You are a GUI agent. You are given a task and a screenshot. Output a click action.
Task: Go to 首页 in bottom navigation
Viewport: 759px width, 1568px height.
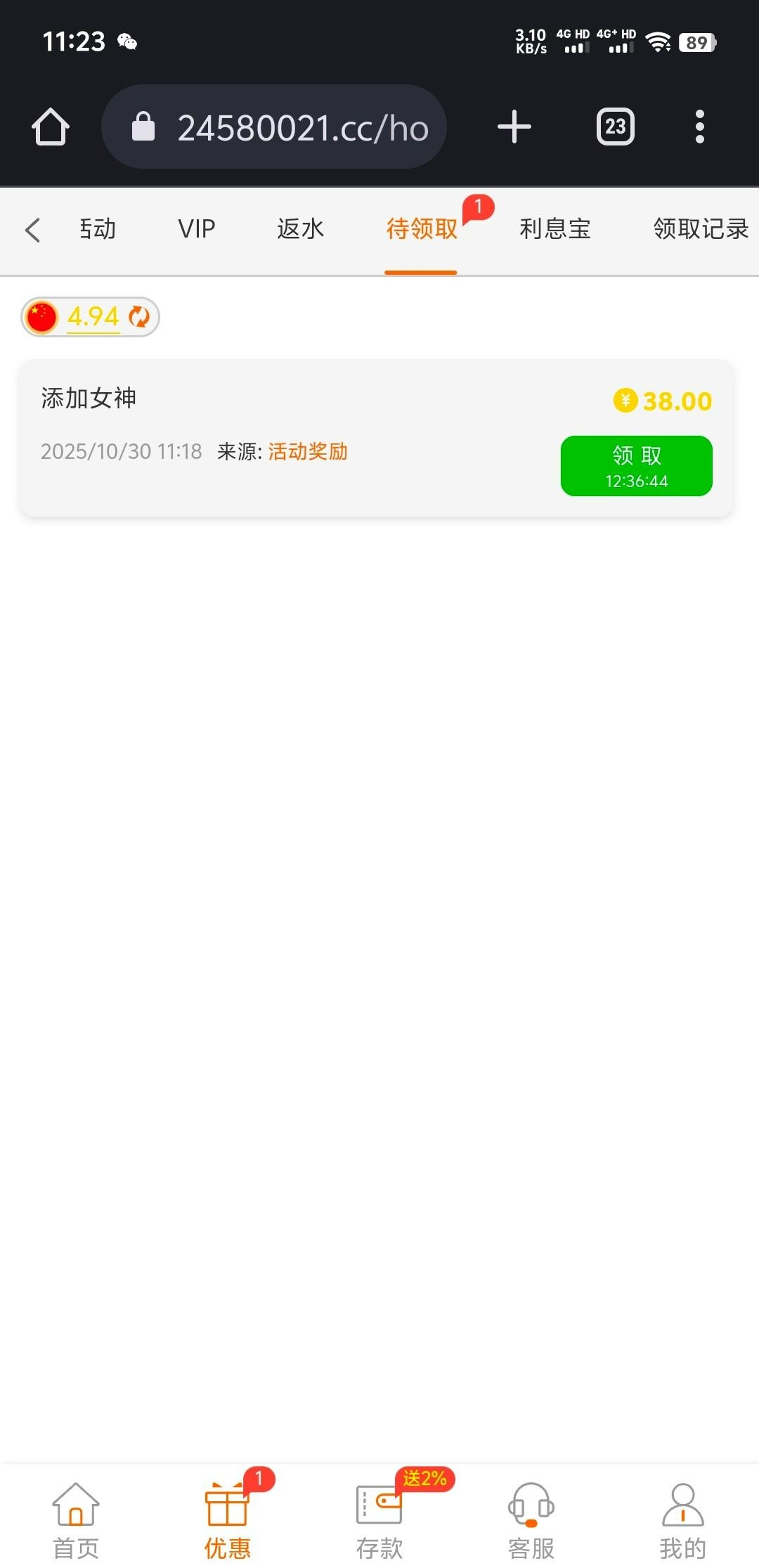pos(76,1520)
